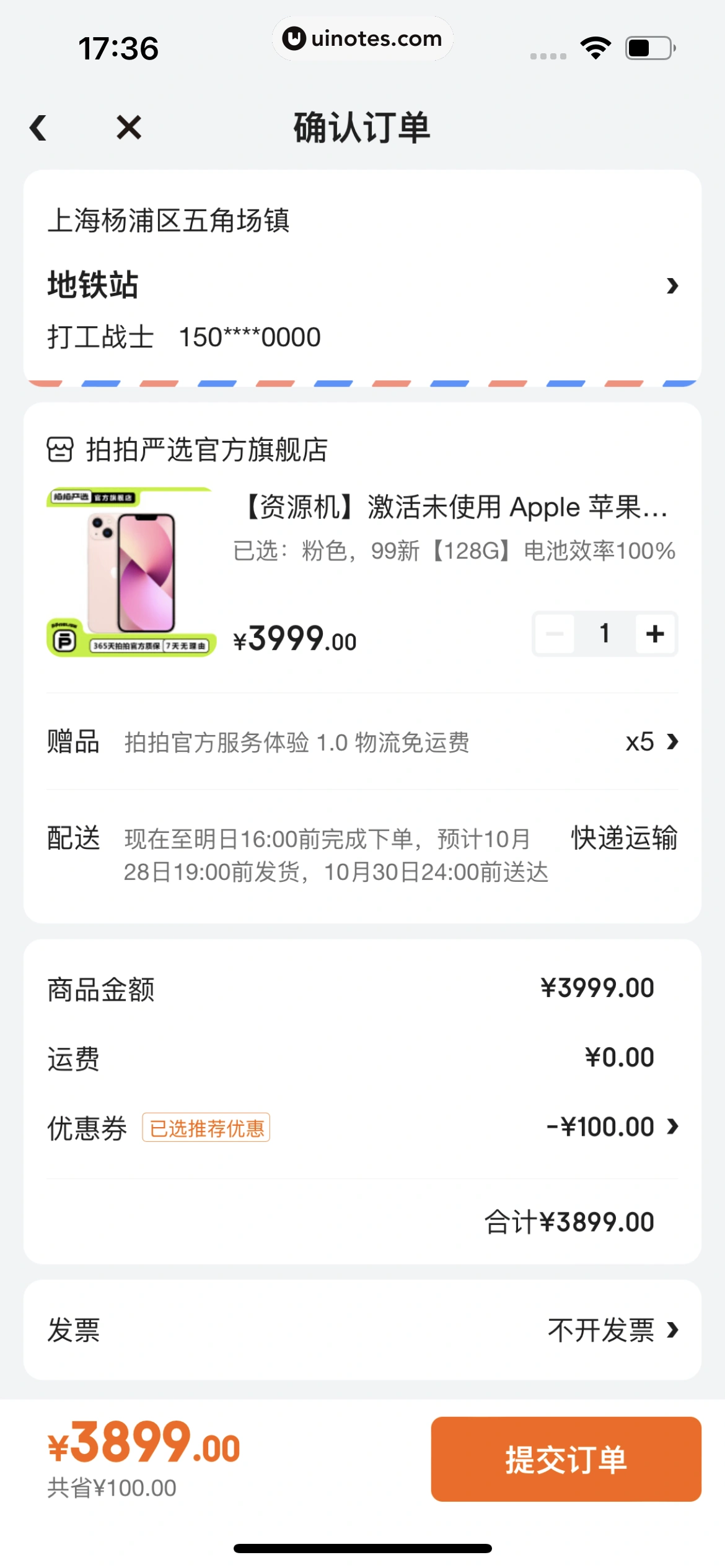The width and height of the screenshot is (725, 1568).
Task: Open the 赠品 gift list via x5 chevron
Action: pos(658,741)
